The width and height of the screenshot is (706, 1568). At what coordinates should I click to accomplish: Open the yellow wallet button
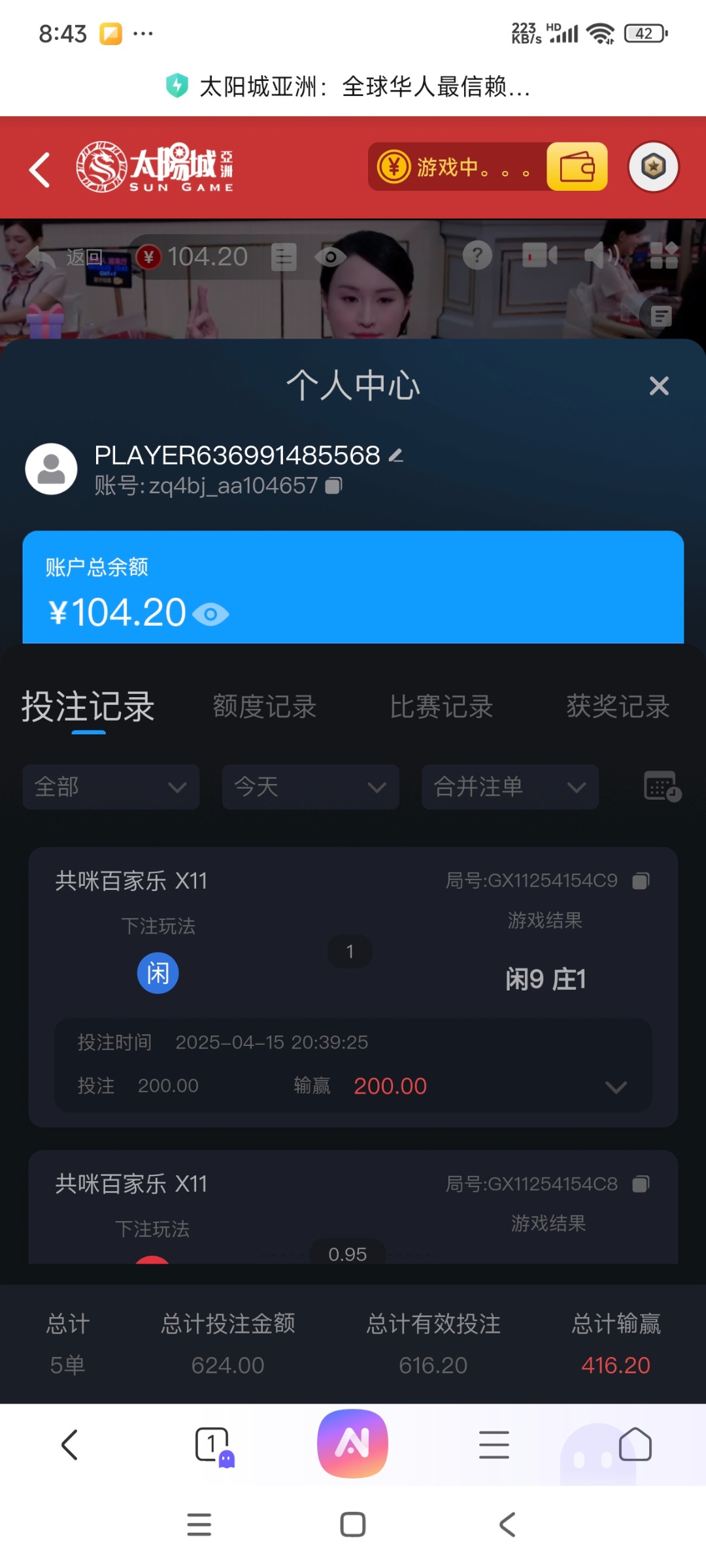(577, 167)
